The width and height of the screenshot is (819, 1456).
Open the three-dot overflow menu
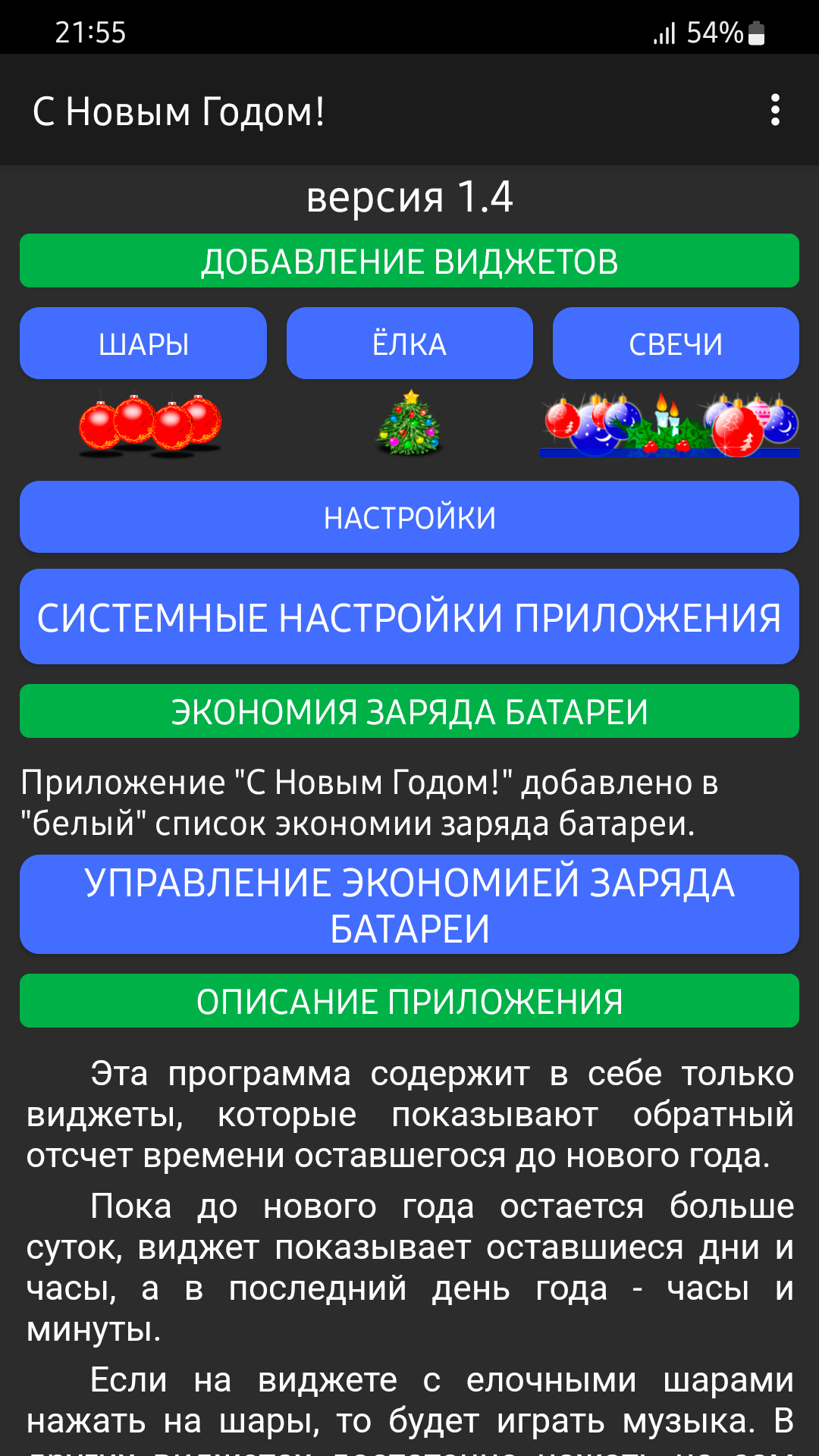[774, 110]
